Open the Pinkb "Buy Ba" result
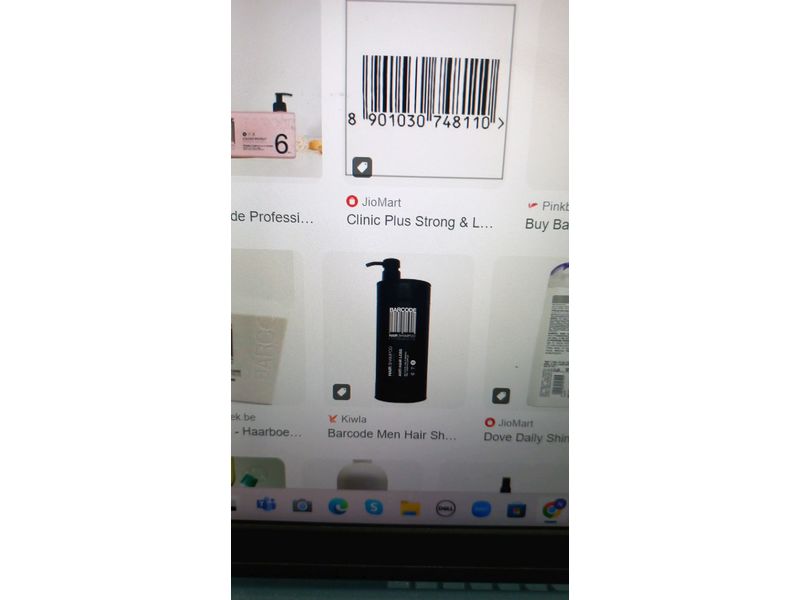The width and height of the screenshot is (800, 600). click(x=547, y=224)
